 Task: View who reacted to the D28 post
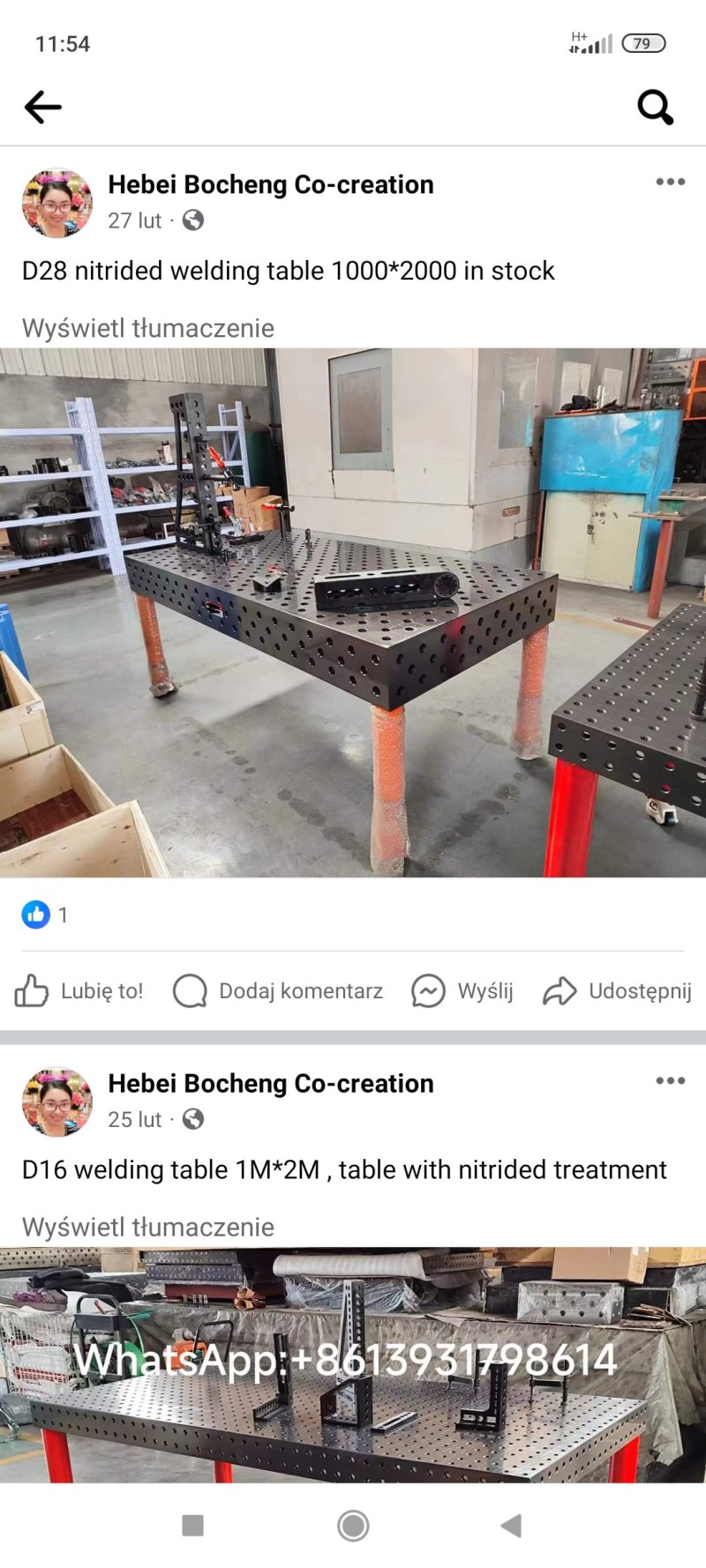[x=44, y=915]
